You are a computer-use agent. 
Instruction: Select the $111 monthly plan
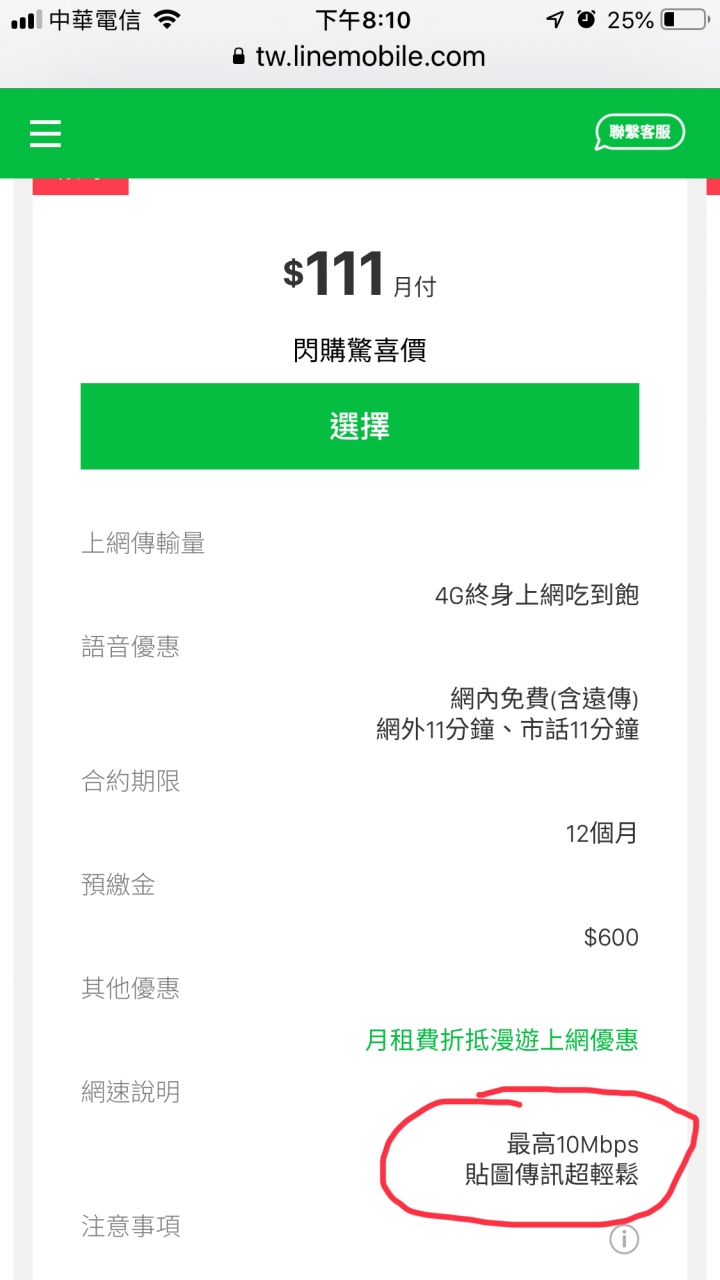coord(359,426)
